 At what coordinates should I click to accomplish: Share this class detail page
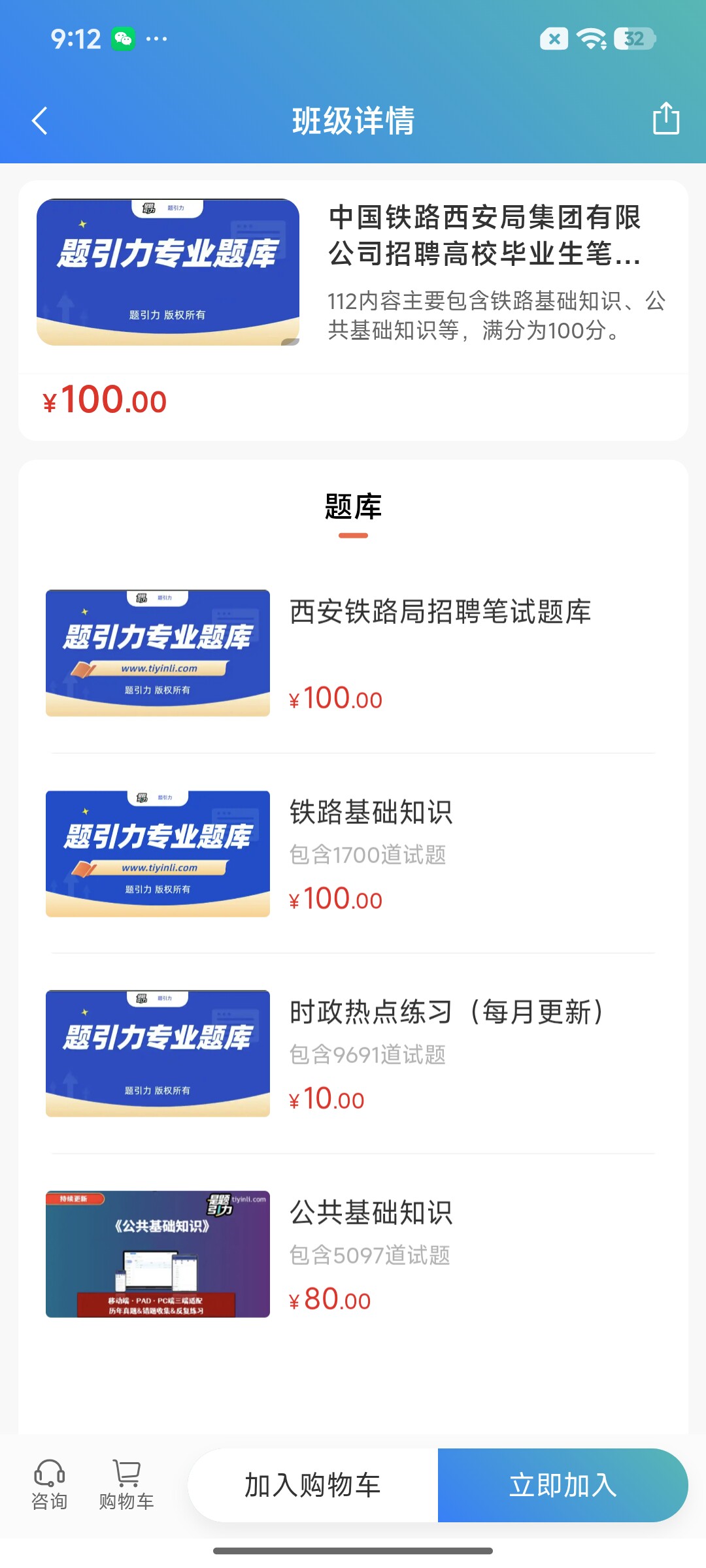point(666,119)
